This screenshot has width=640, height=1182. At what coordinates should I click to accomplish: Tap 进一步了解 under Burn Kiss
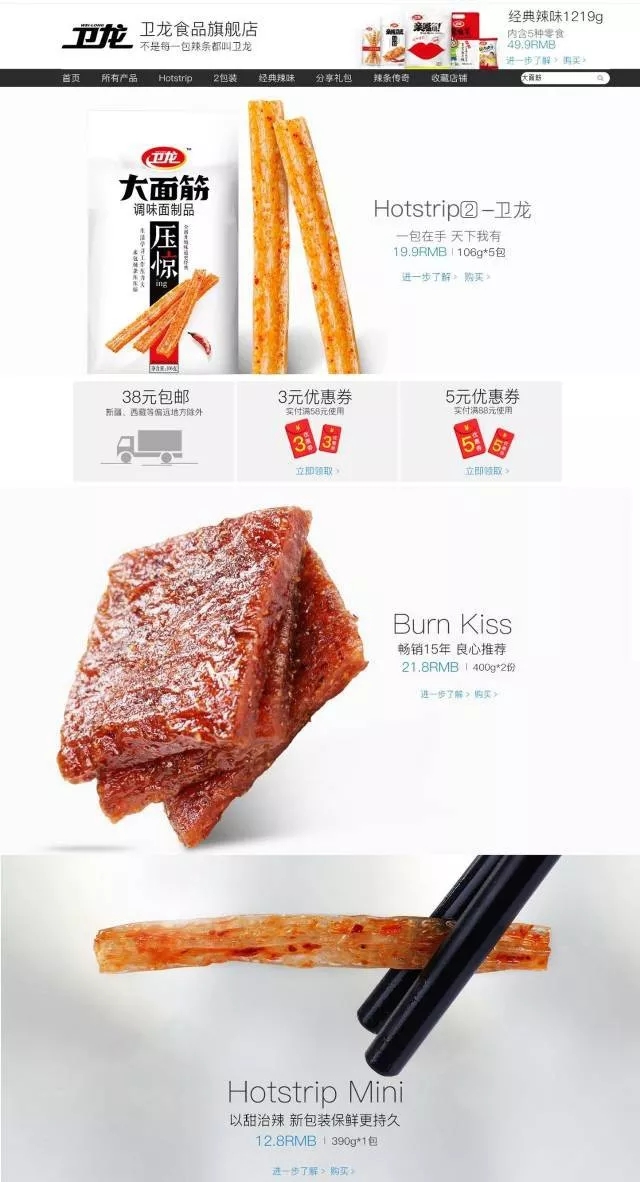[443, 693]
